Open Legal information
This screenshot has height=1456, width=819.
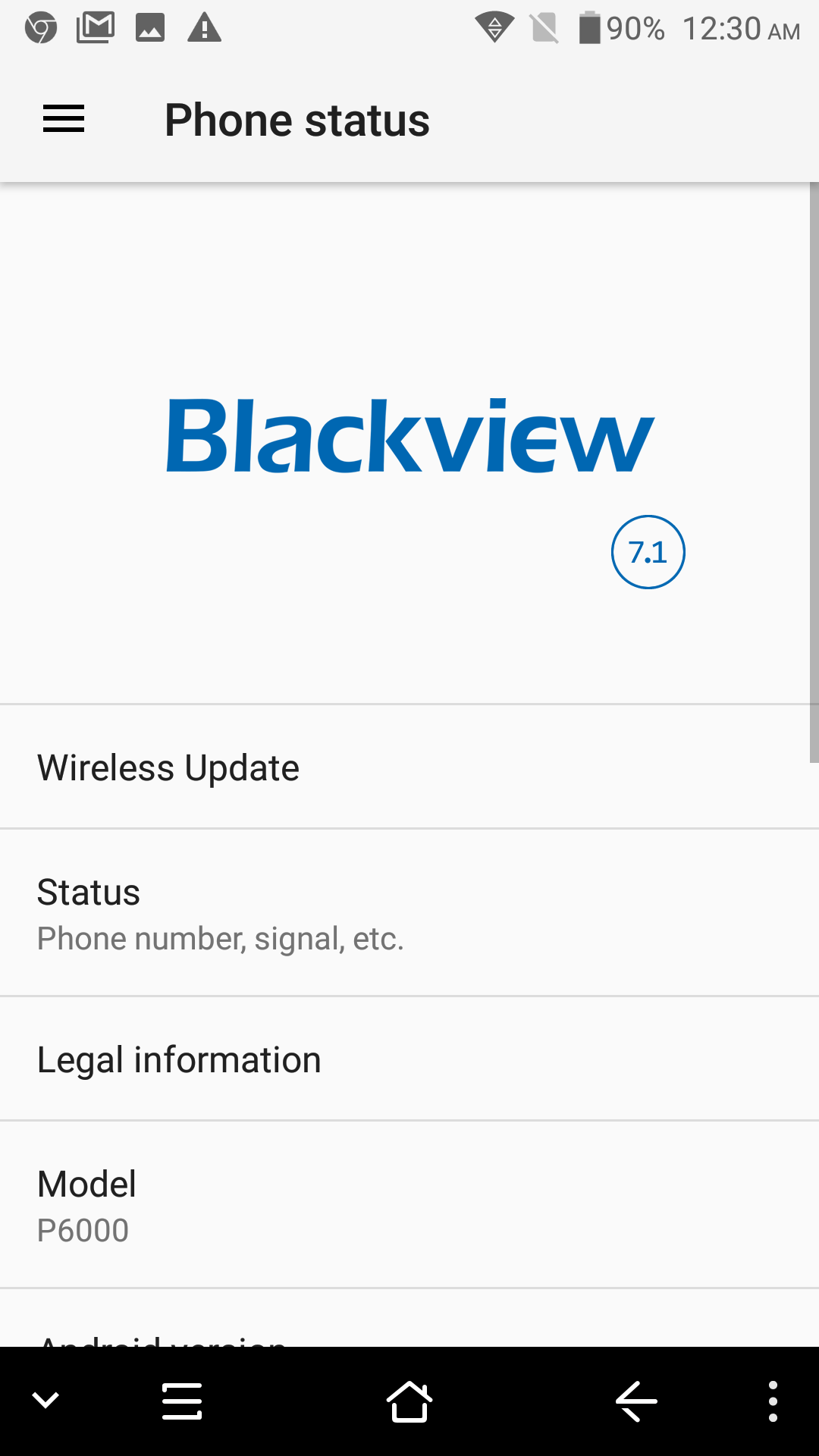[x=409, y=1059]
